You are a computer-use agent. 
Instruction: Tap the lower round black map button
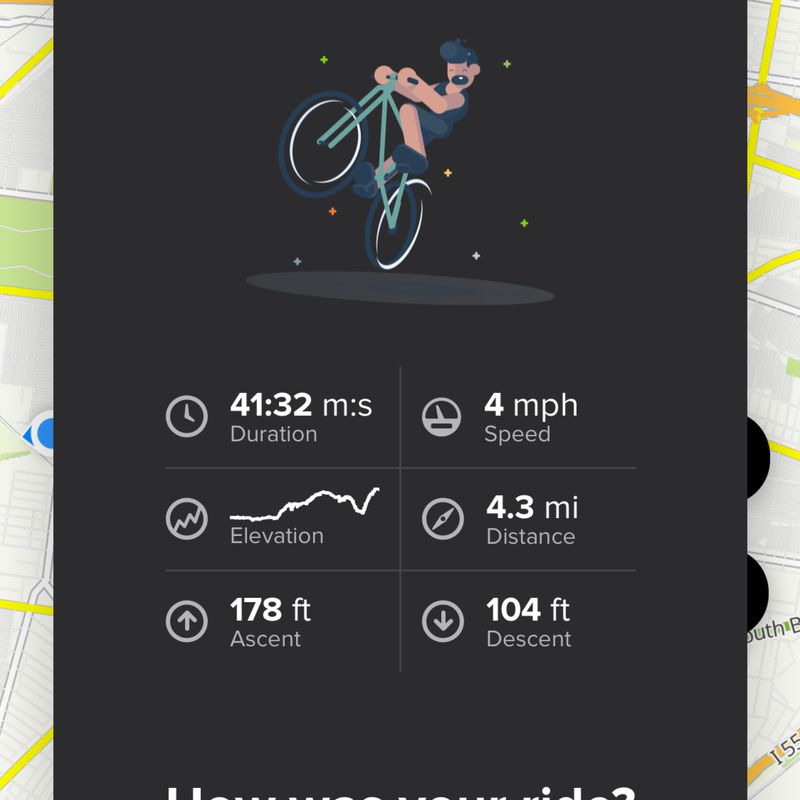[758, 592]
